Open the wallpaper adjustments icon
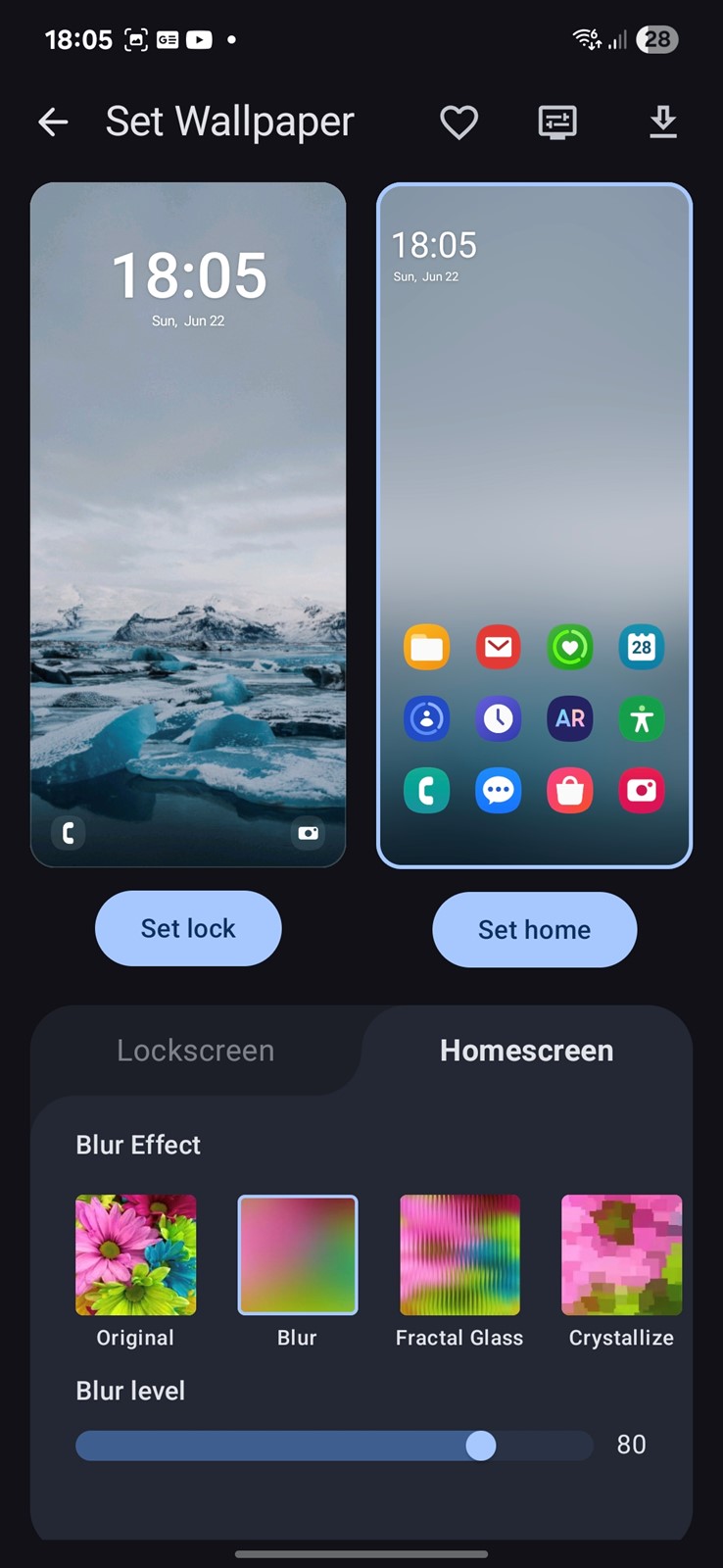723x1568 pixels. (x=557, y=122)
